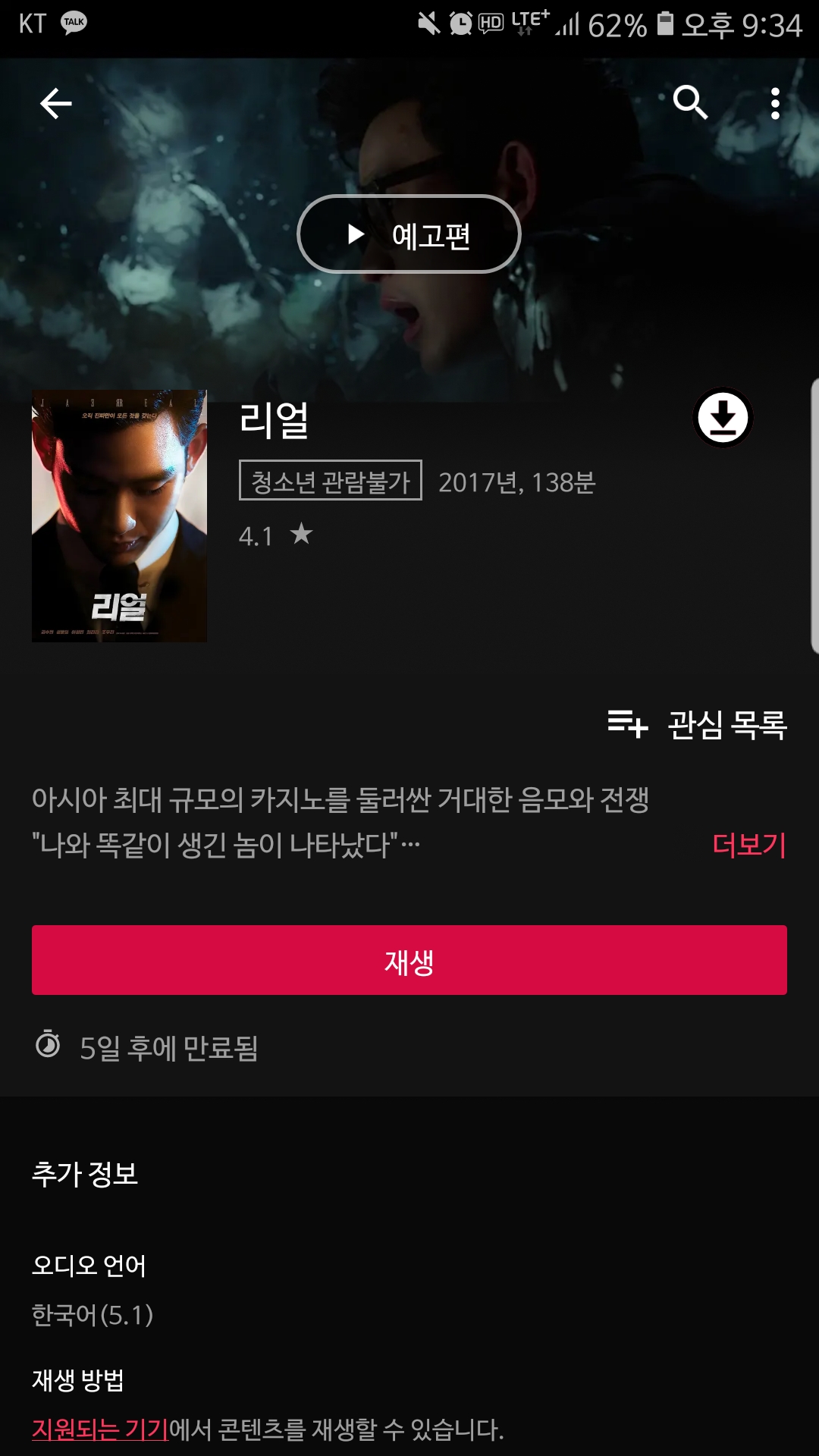The width and height of the screenshot is (819, 1456).
Task: Play the 예고편 trailer
Action: pos(409,234)
